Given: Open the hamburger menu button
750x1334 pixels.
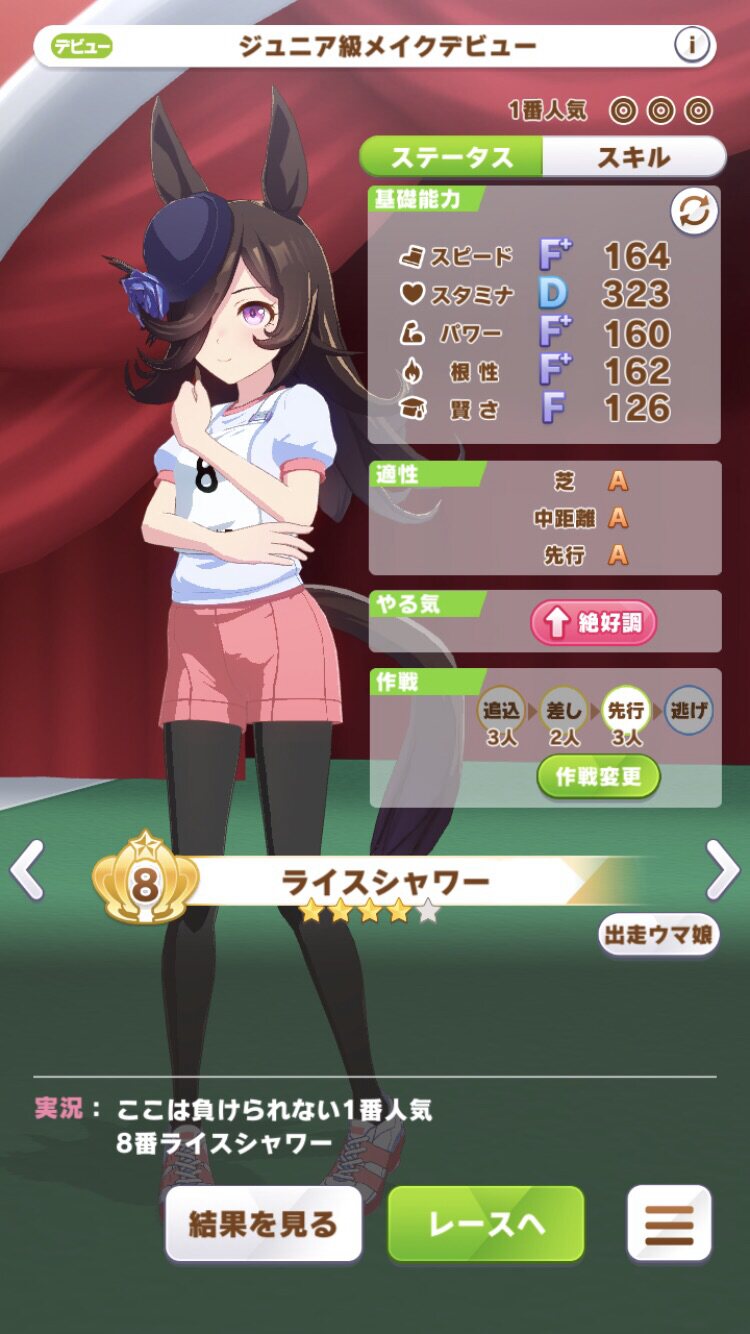Looking at the screenshot, I should click(669, 1224).
